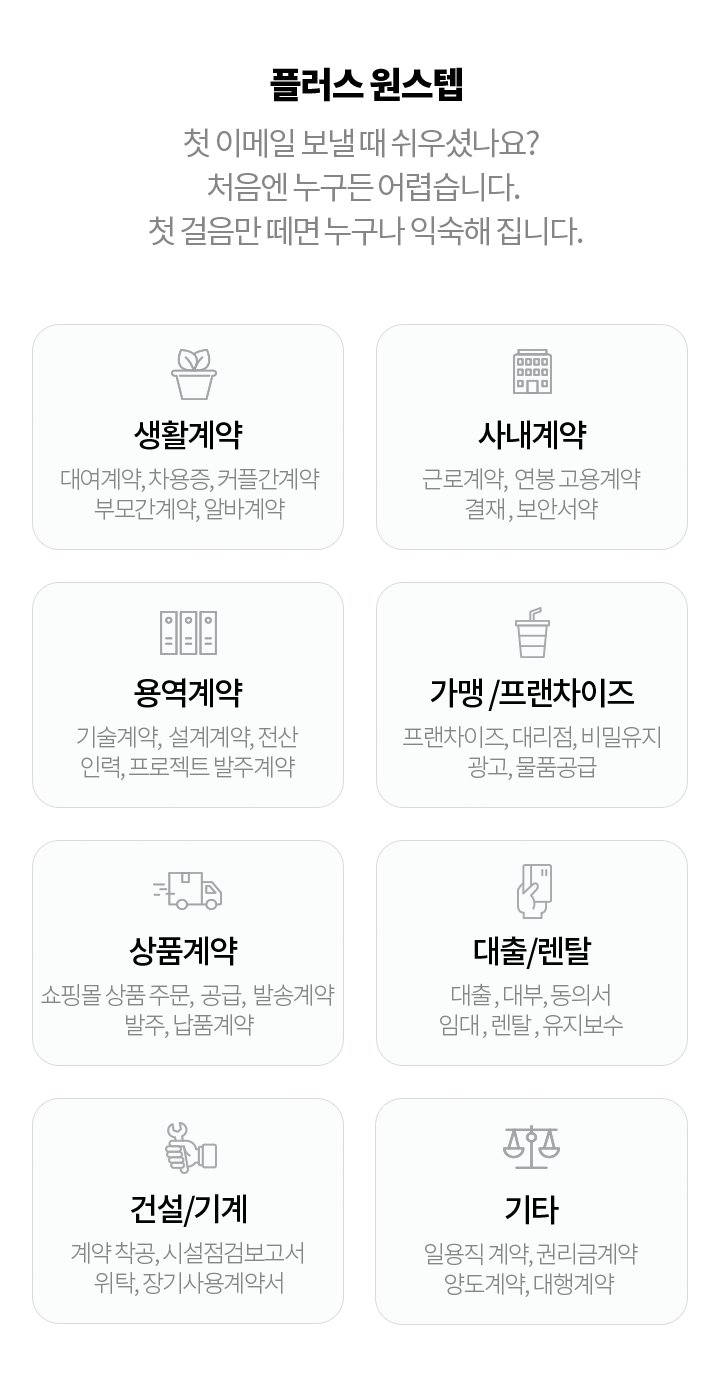Open the 생활계약 category card
Image resolution: width=720 pixels, height=1395 pixels.
click(x=188, y=437)
